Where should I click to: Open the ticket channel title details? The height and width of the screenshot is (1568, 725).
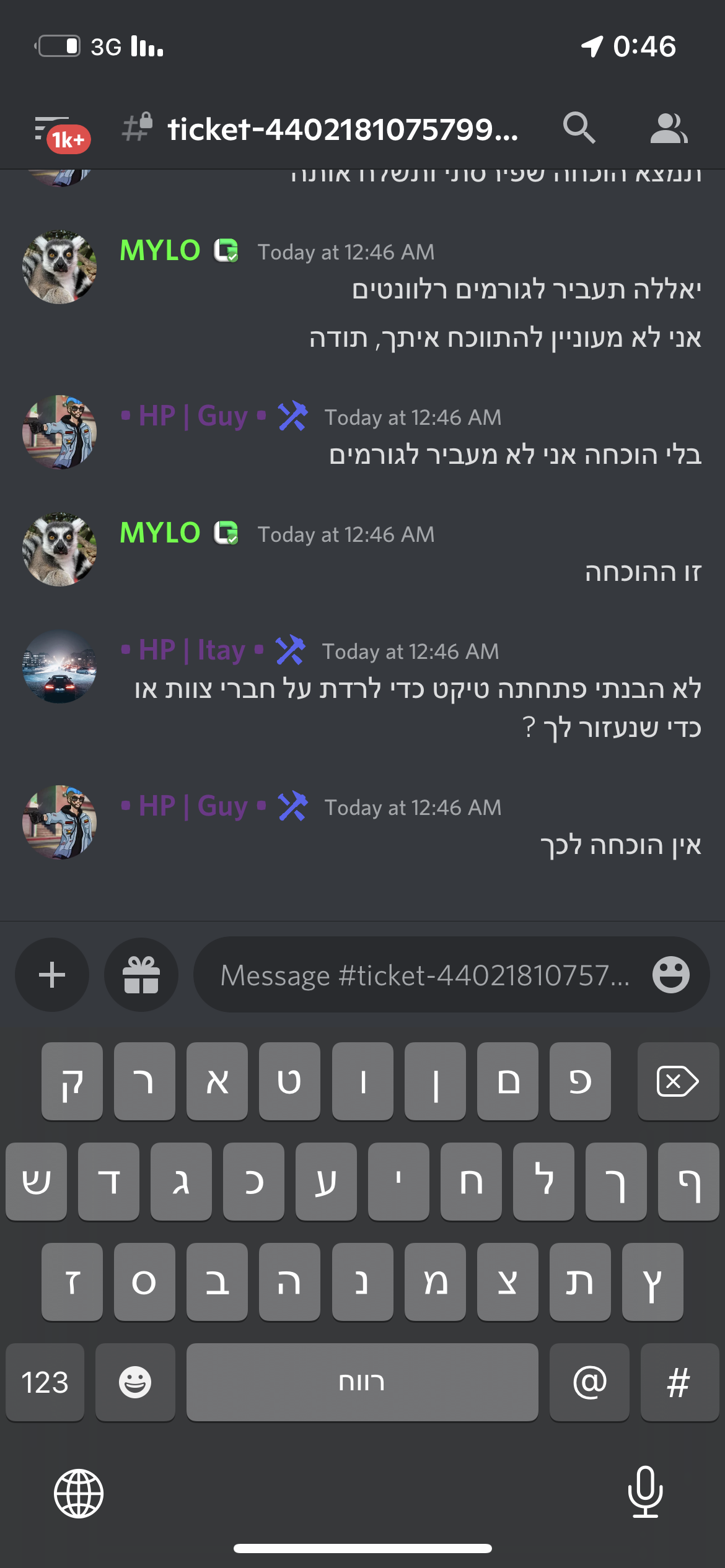342,129
